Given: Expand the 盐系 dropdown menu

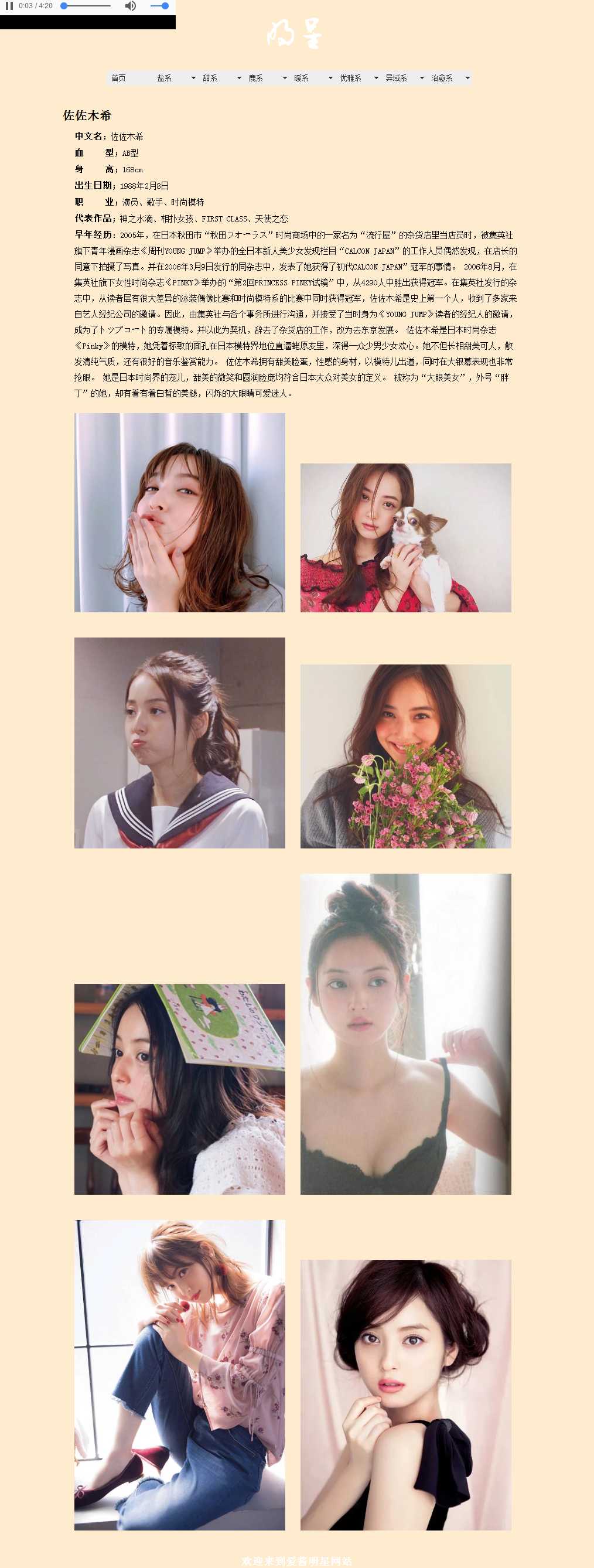Looking at the screenshot, I should click(176, 78).
